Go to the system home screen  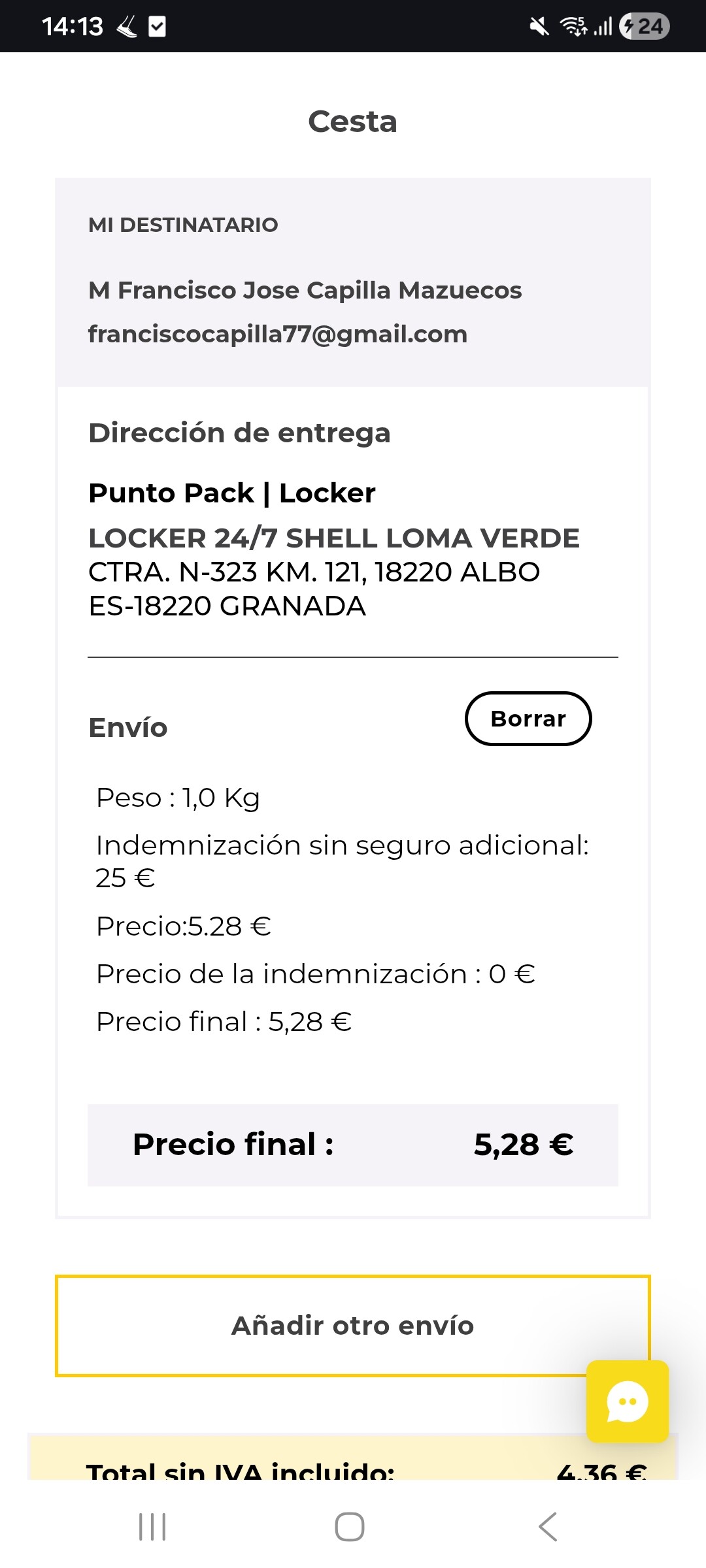click(x=350, y=1527)
